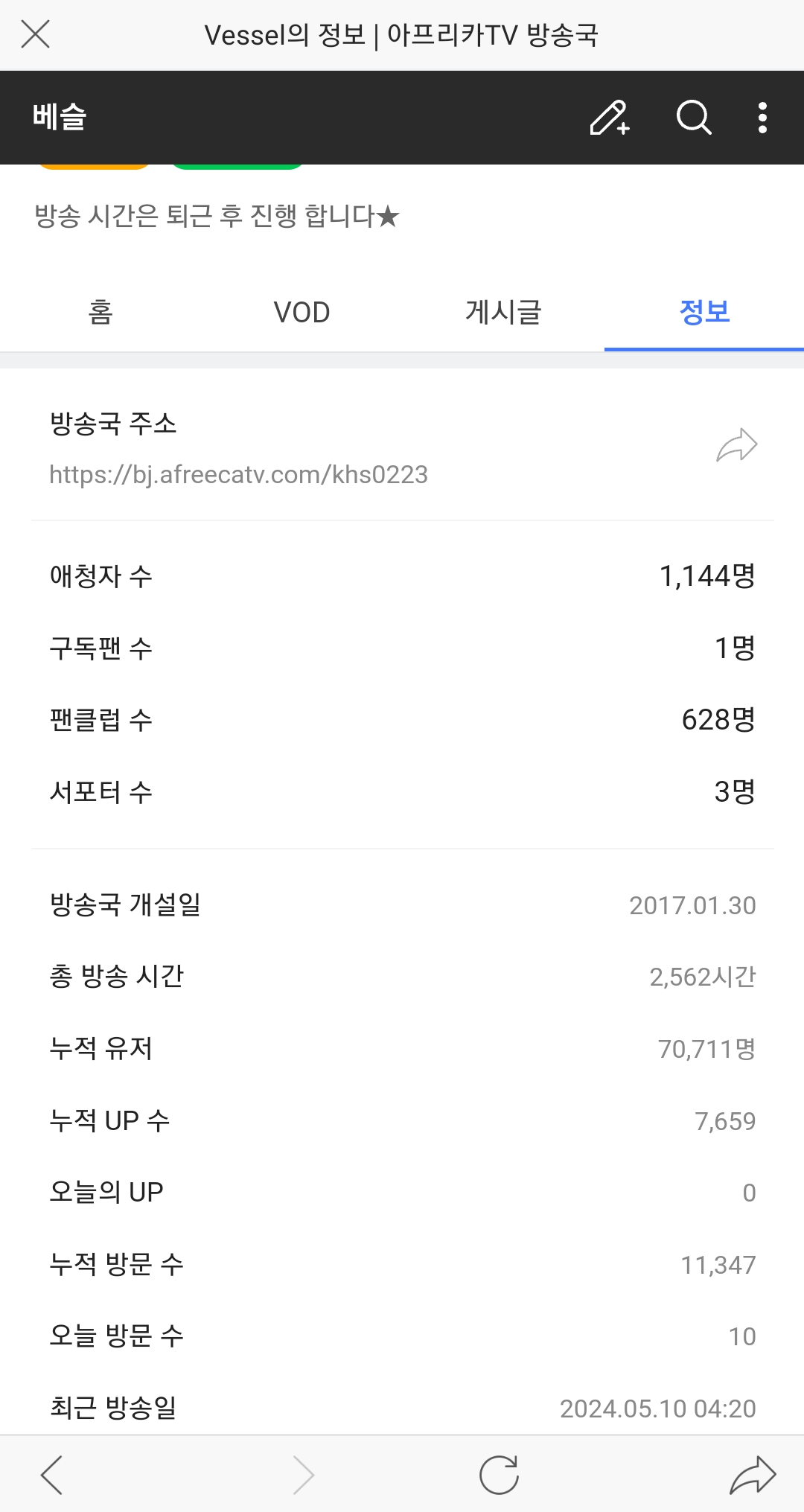Switch to the VOD tab

click(x=301, y=312)
